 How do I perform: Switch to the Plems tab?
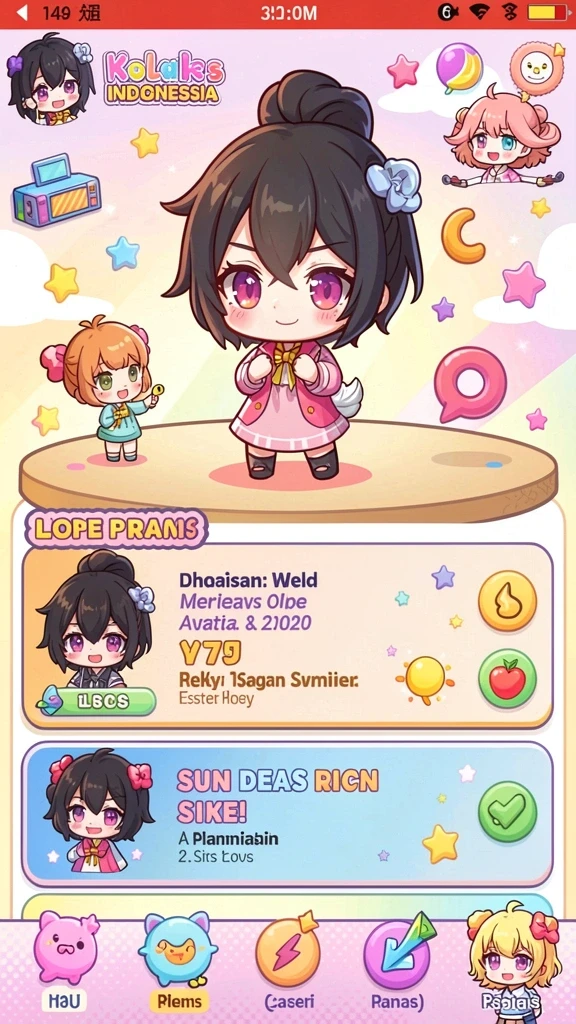click(178, 961)
